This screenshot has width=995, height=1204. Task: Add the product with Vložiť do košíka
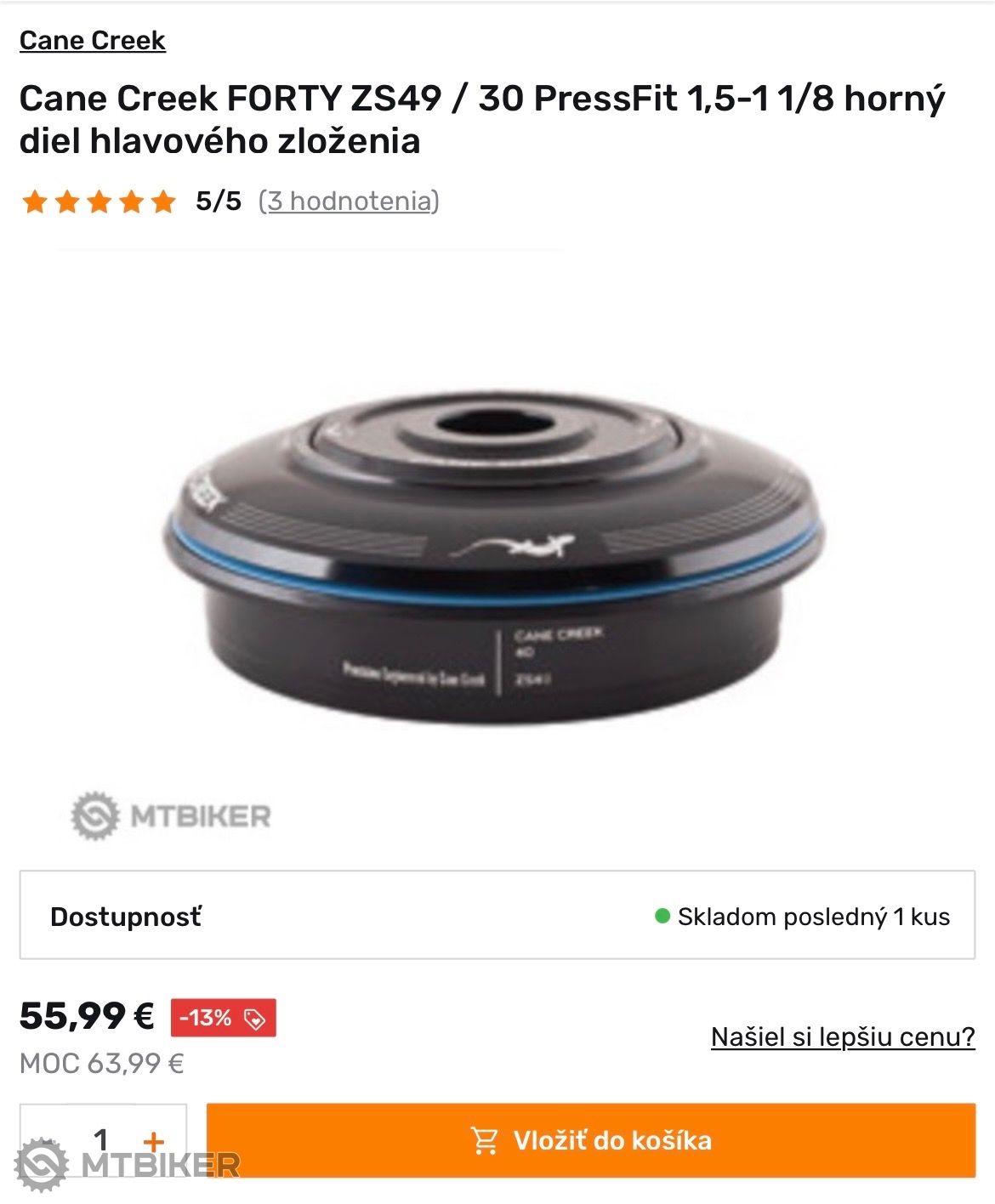(x=590, y=1139)
